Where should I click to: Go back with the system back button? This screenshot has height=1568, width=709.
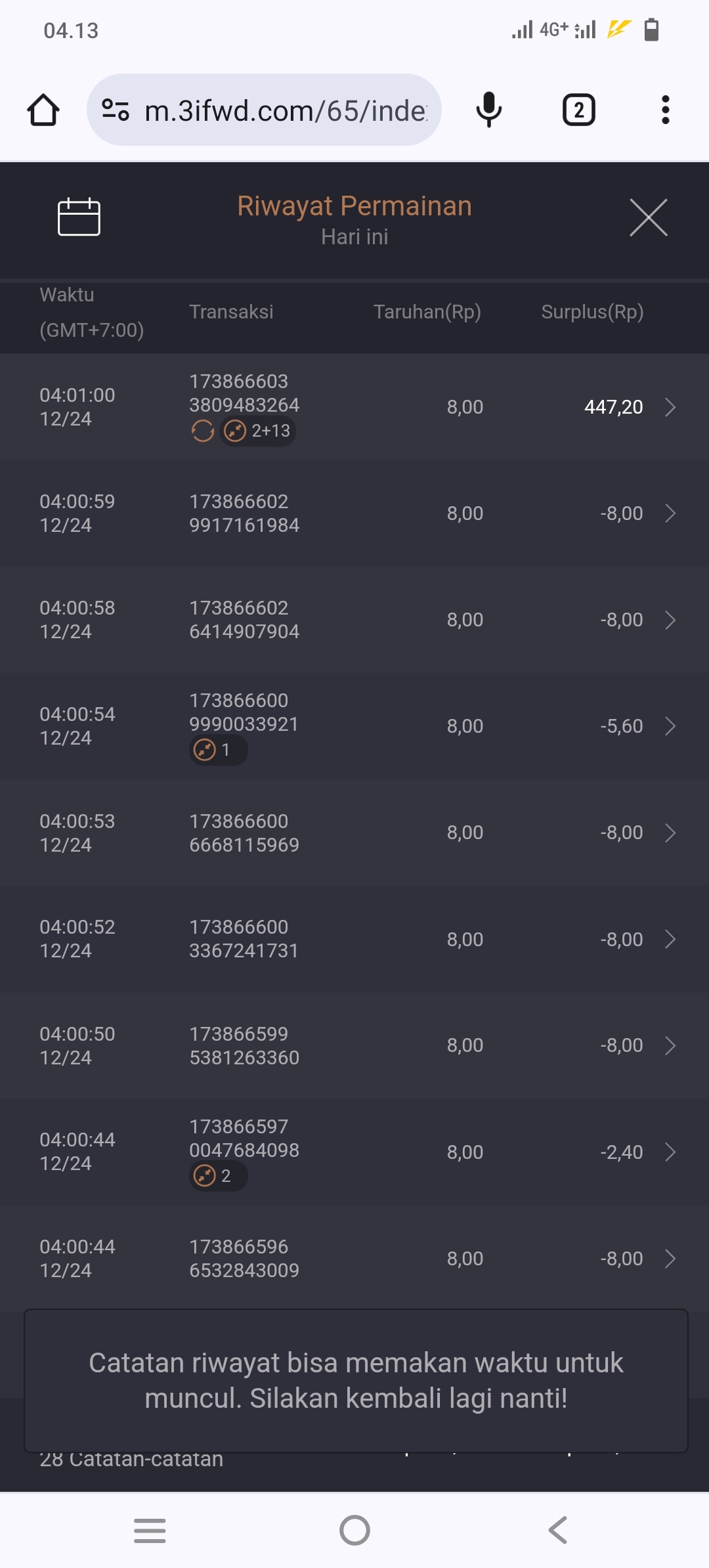click(558, 1530)
